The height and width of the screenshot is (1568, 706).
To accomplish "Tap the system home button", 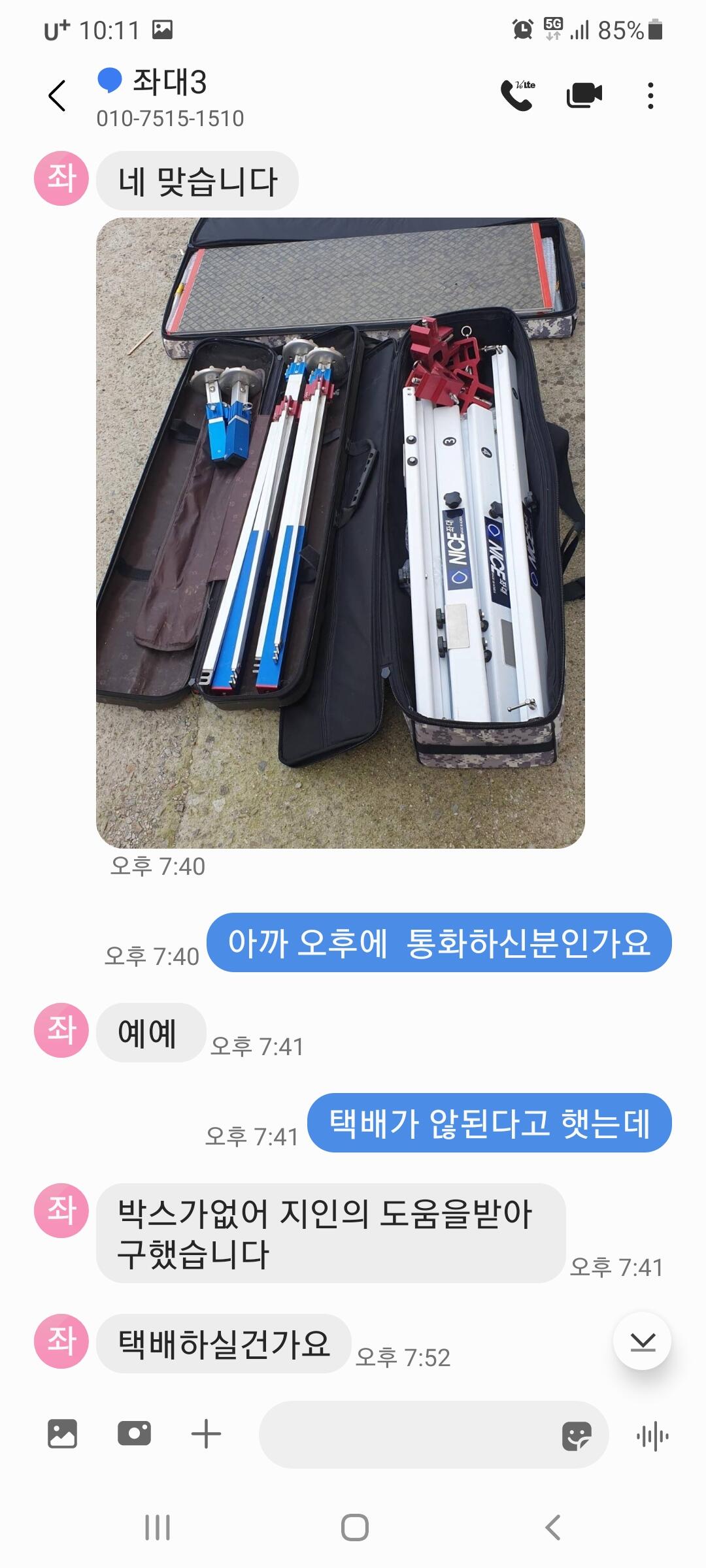I will pos(354,1527).
